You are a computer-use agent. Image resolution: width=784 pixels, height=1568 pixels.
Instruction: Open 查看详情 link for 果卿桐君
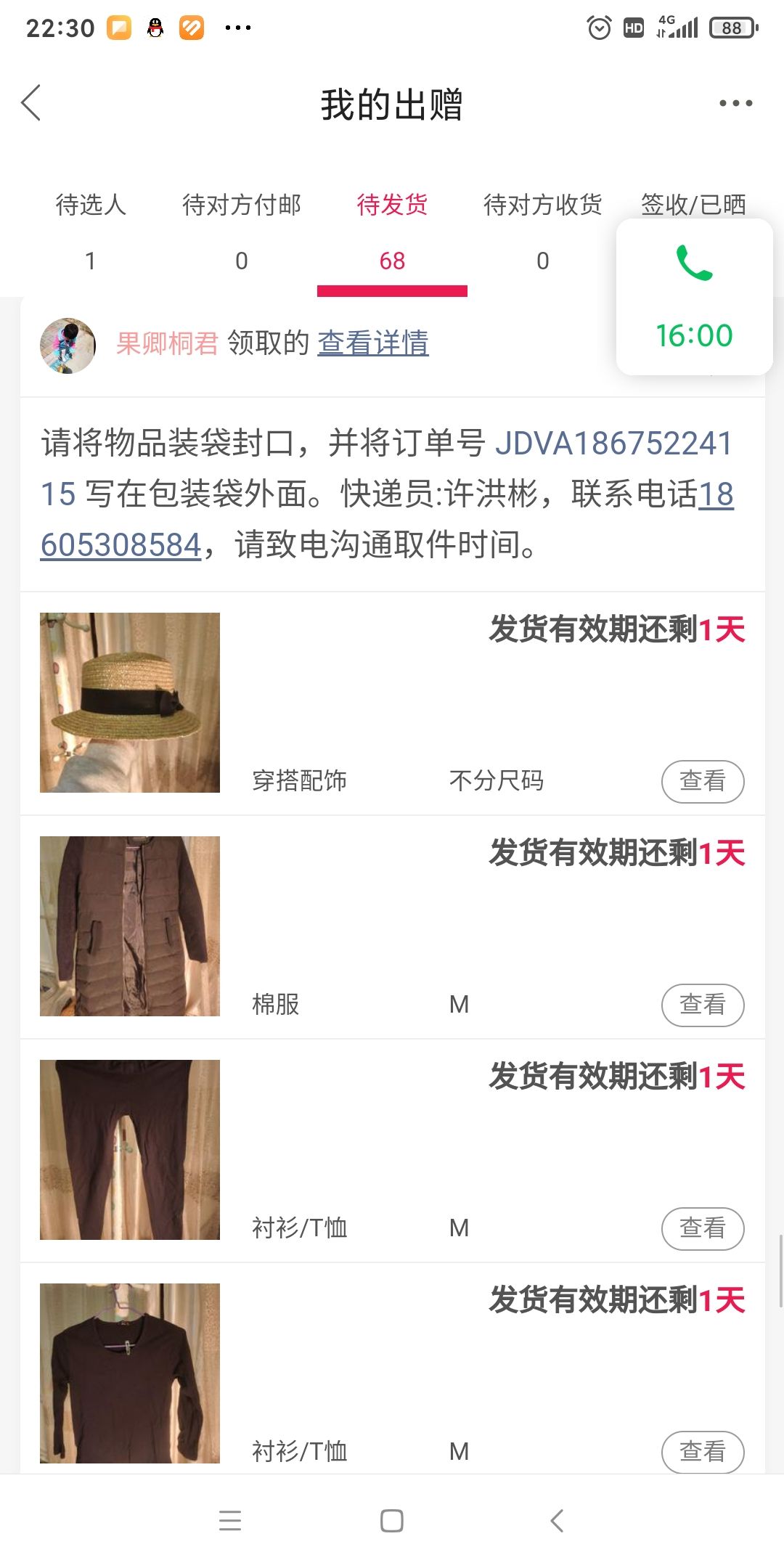(x=373, y=343)
